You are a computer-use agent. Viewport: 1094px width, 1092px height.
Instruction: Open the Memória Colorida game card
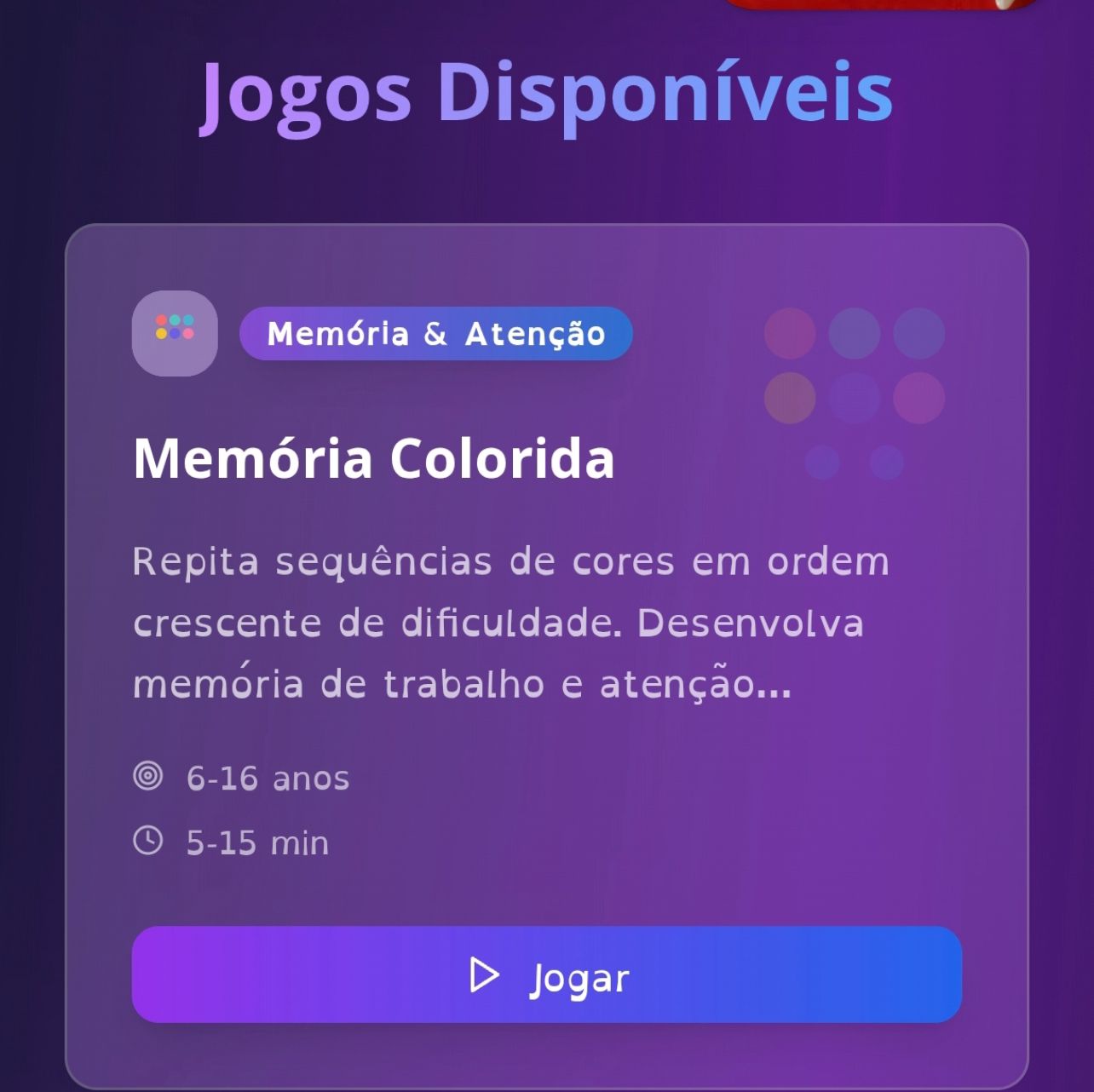(373, 459)
